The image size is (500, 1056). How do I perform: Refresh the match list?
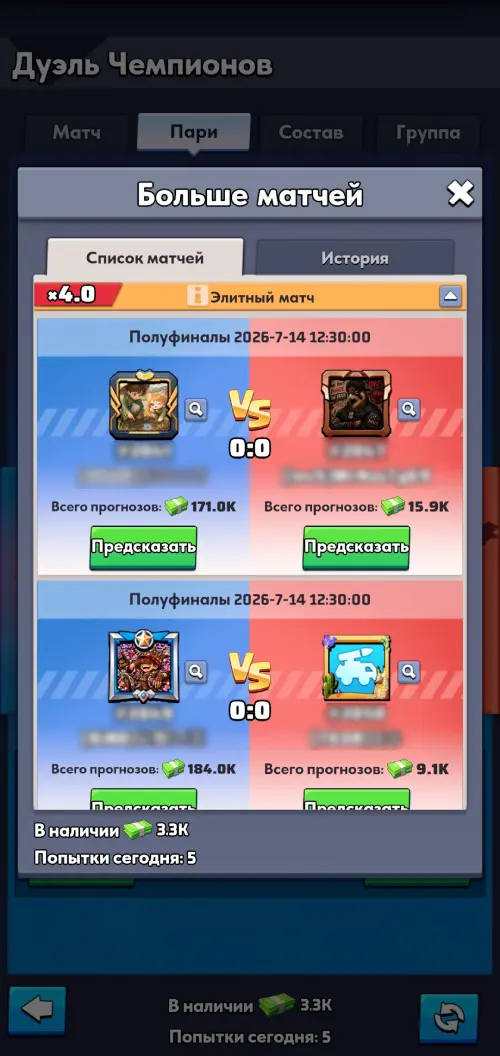click(x=449, y=1018)
